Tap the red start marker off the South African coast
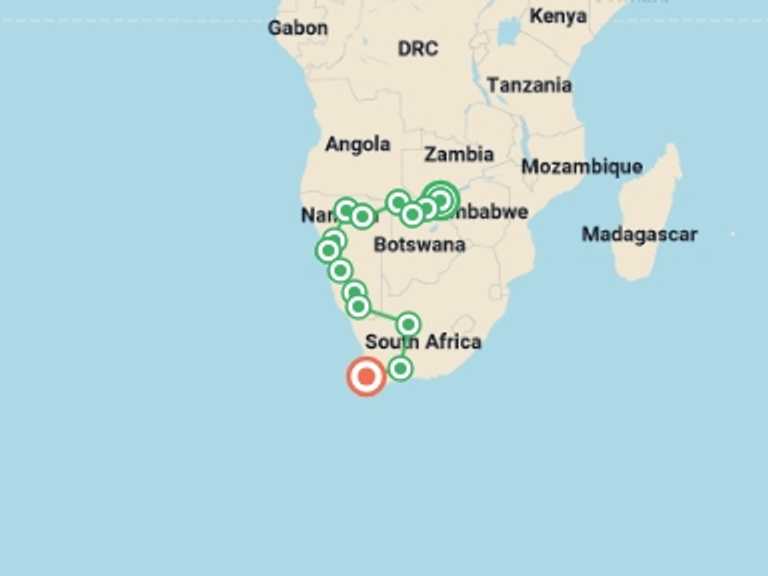Screen dimensions: 768x576 [366, 376]
